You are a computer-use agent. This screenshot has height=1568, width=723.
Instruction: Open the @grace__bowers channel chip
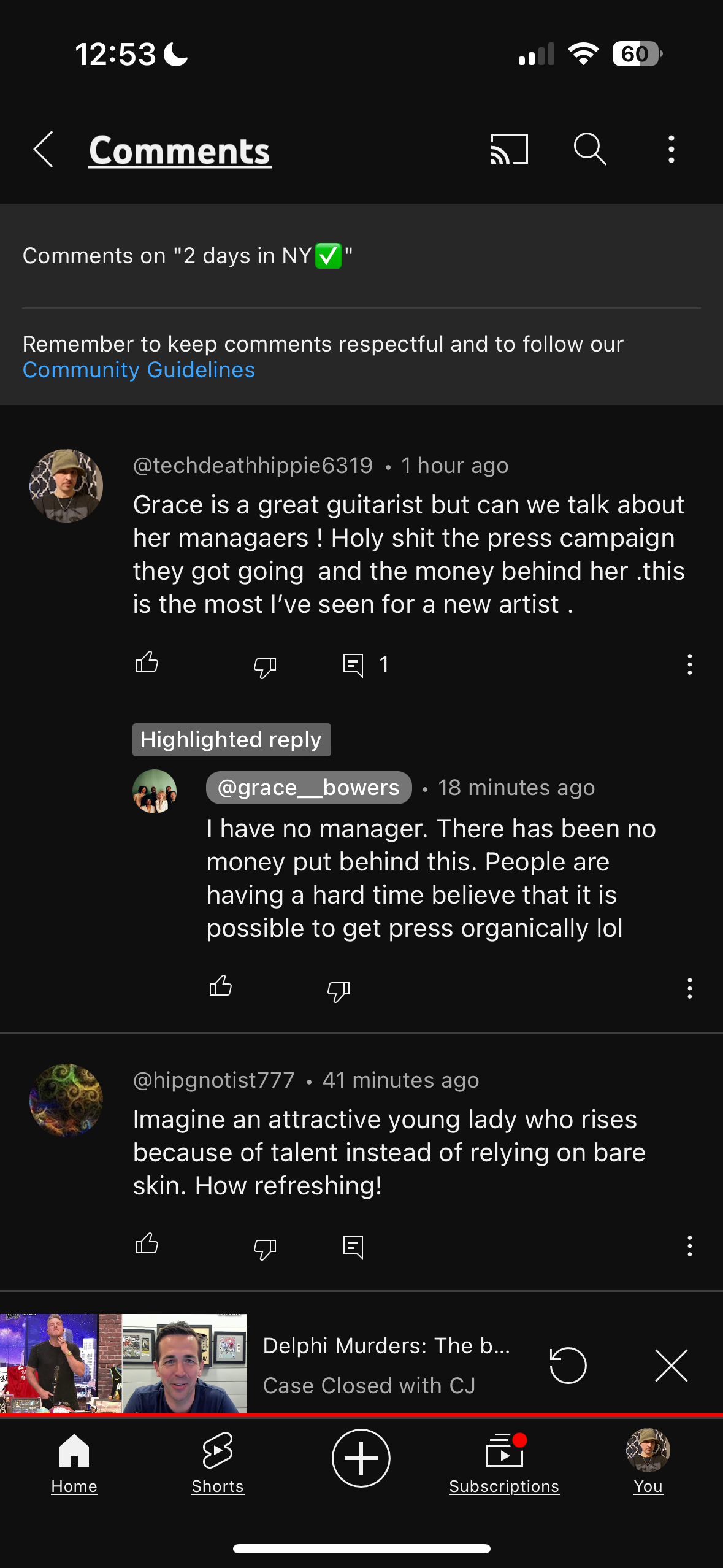[308, 787]
